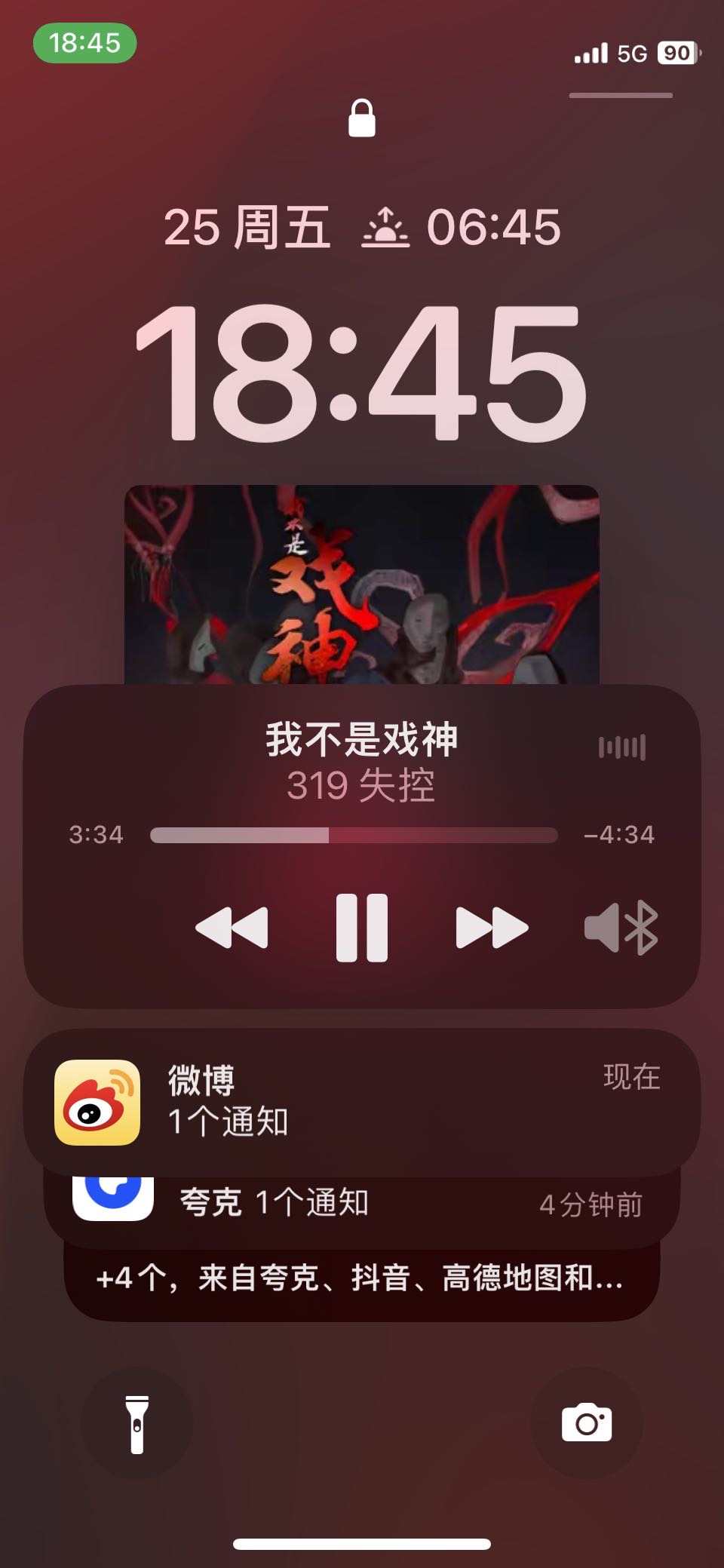This screenshot has width=724, height=1568.
Task: Expand the +4 more notifications stack
Action: [x=362, y=1279]
